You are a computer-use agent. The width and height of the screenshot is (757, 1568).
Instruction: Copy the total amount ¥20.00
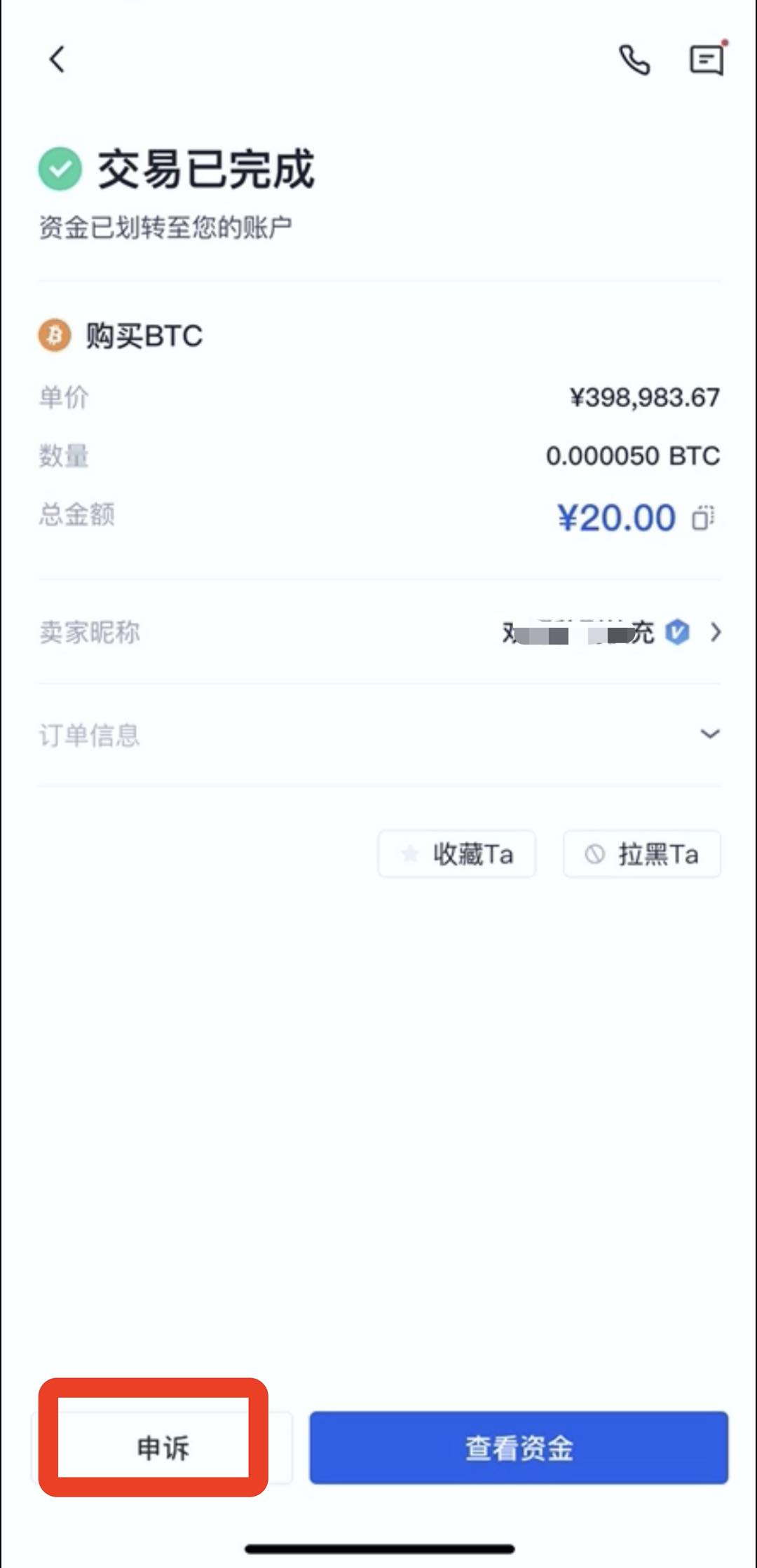point(703,518)
